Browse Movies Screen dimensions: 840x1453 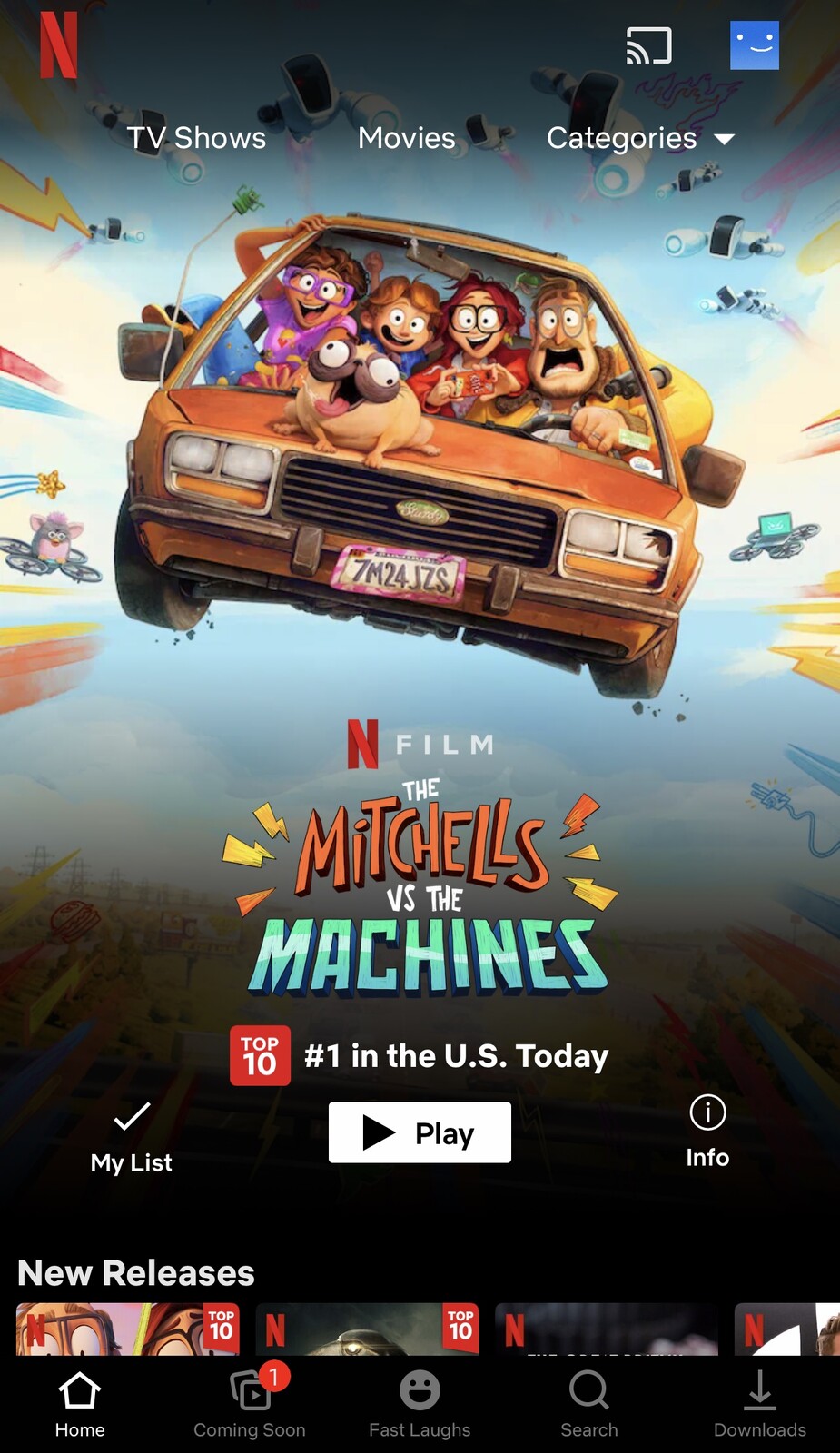point(406,138)
